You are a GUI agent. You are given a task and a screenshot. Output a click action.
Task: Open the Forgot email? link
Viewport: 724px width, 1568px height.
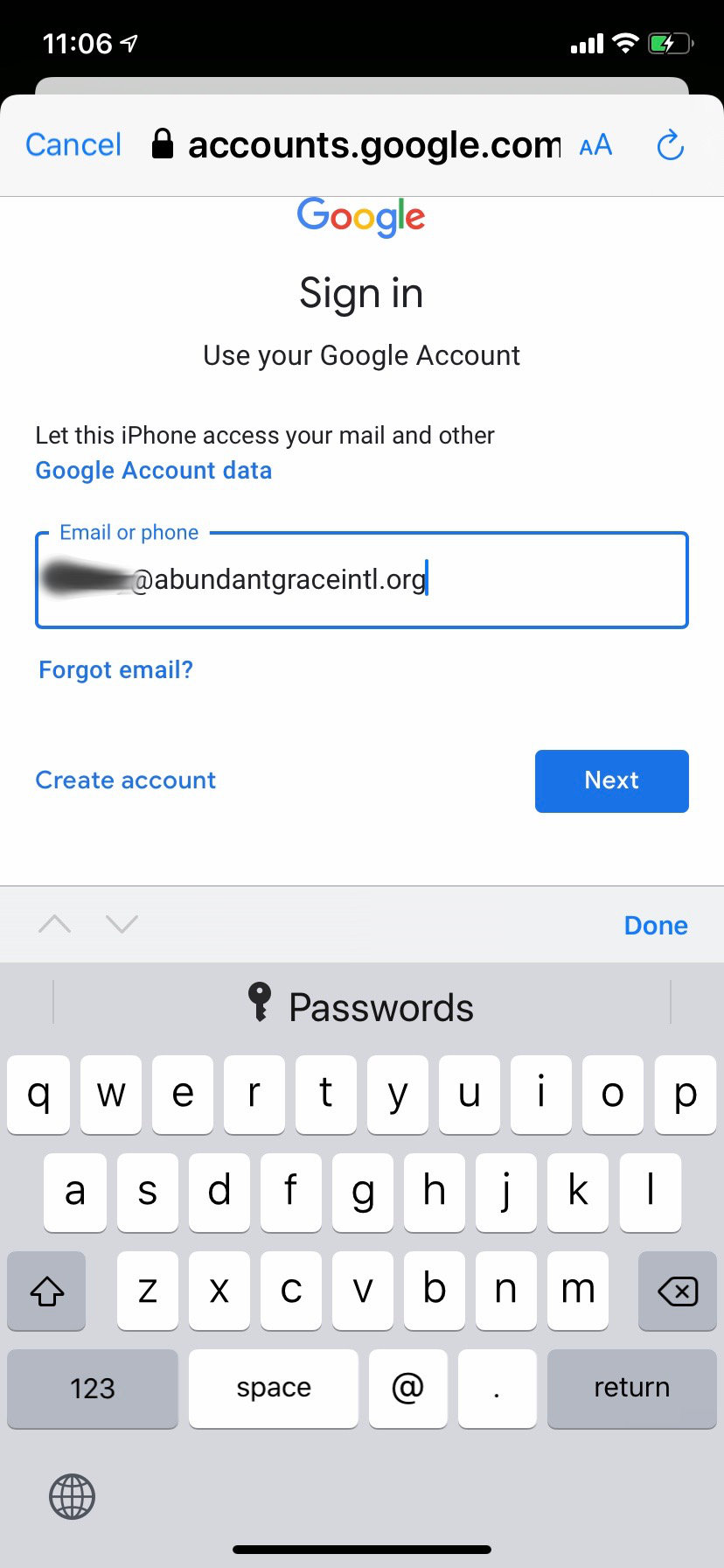tap(115, 670)
